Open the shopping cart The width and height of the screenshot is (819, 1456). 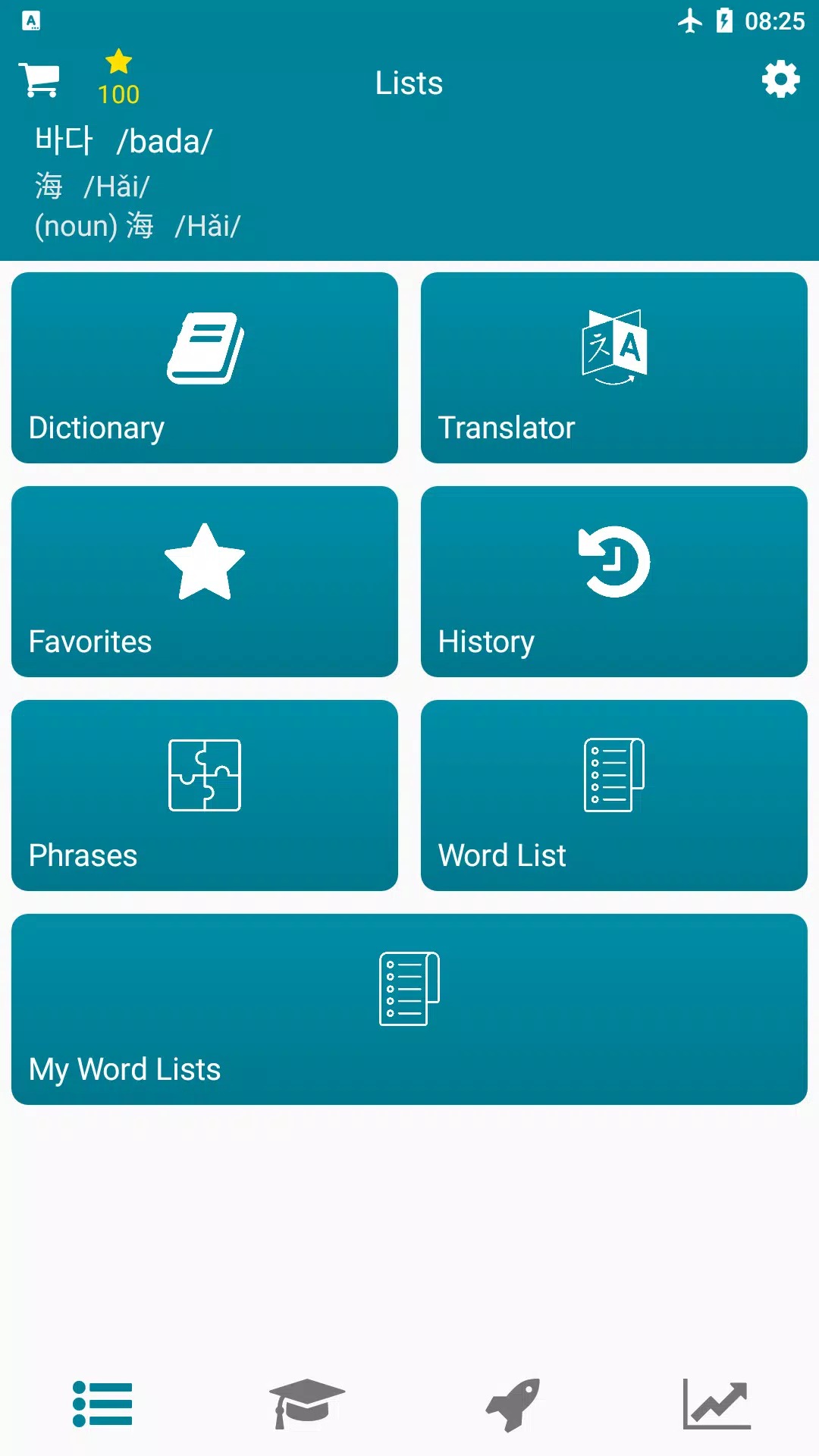[39, 80]
